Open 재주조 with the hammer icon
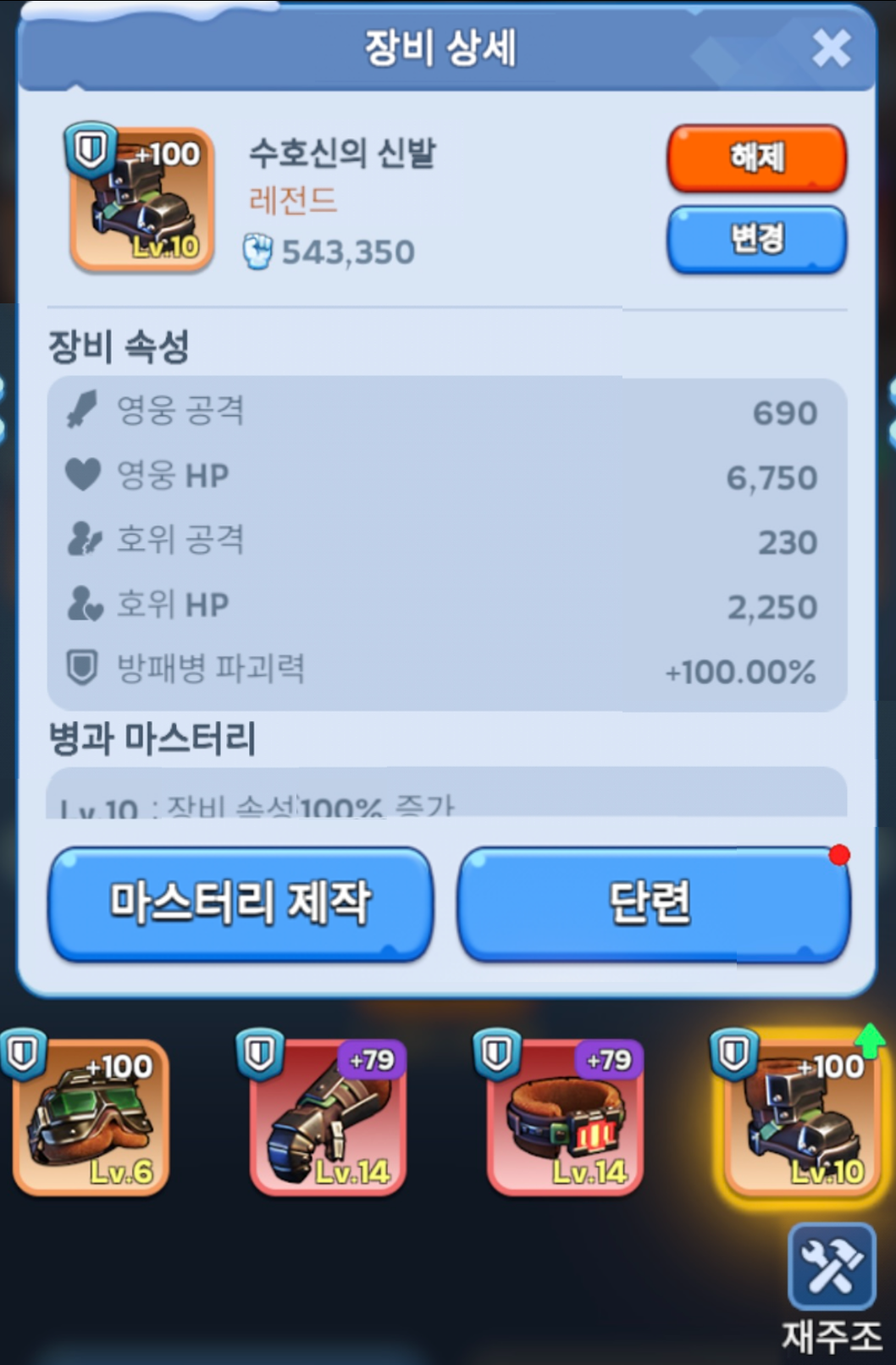The width and height of the screenshot is (896, 1365). coord(831,1268)
